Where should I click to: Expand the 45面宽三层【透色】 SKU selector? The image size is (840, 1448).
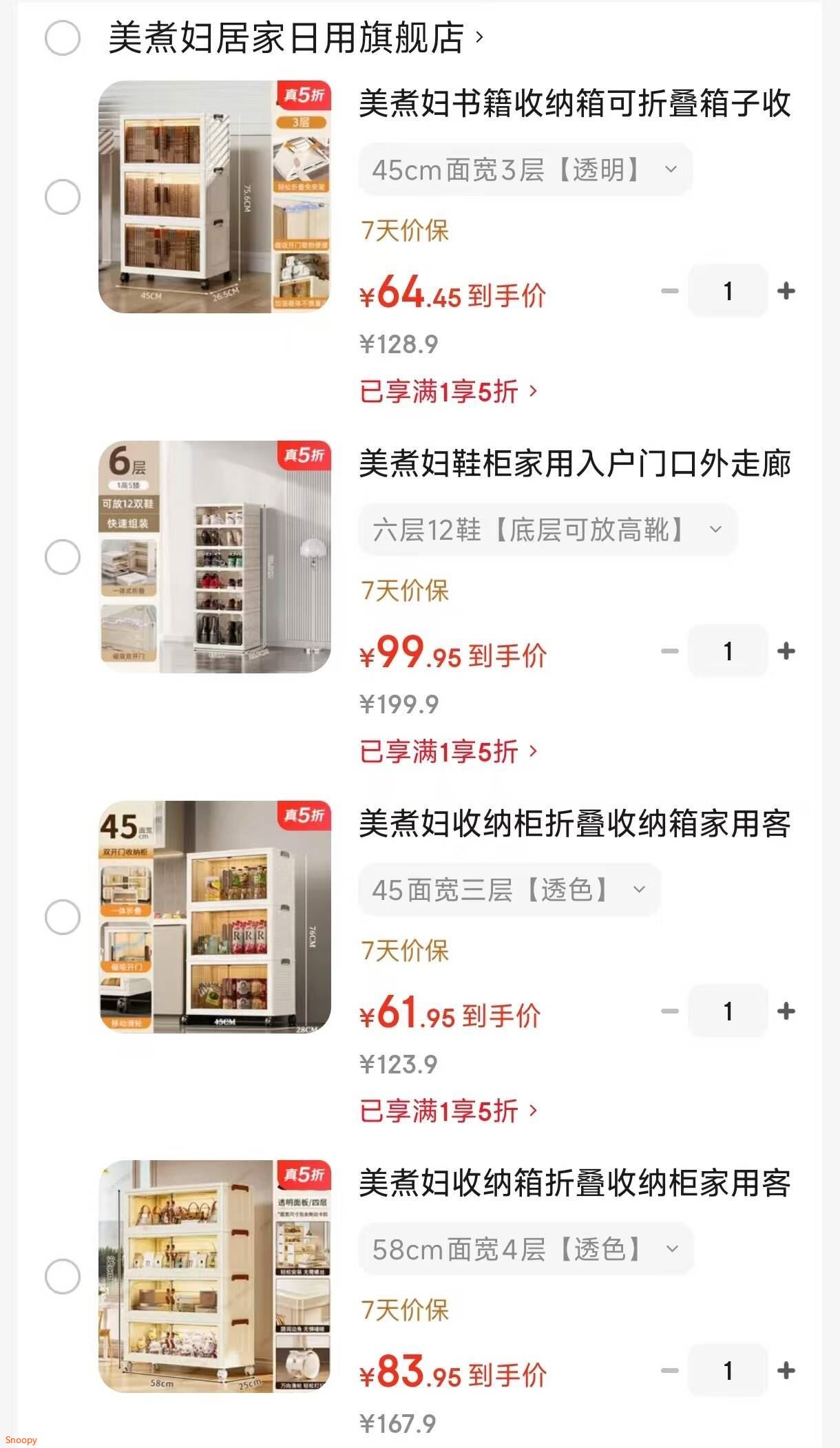tap(508, 890)
